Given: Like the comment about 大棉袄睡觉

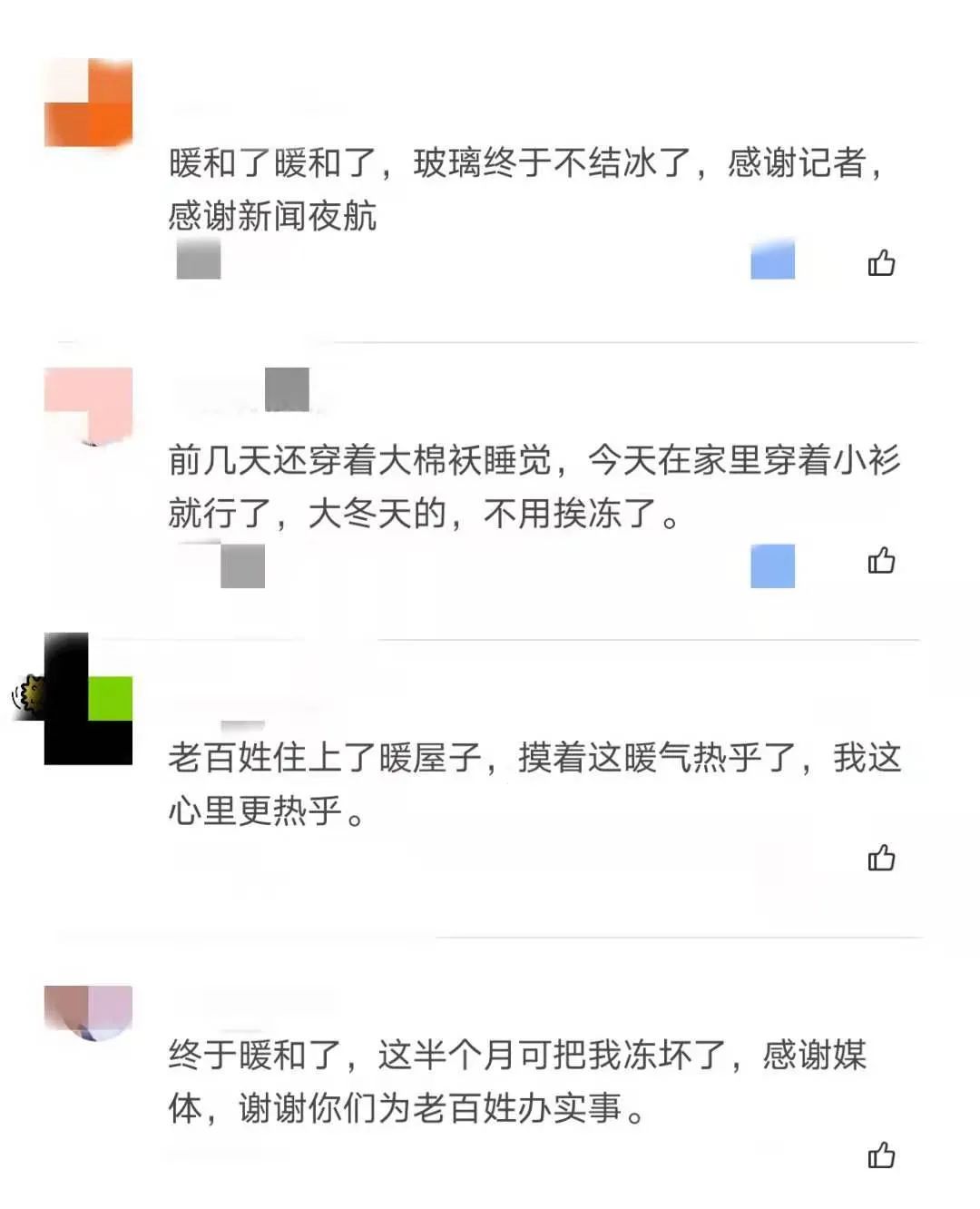Looking at the screenshot, I should pyautogui.click(x=881, y=561).
